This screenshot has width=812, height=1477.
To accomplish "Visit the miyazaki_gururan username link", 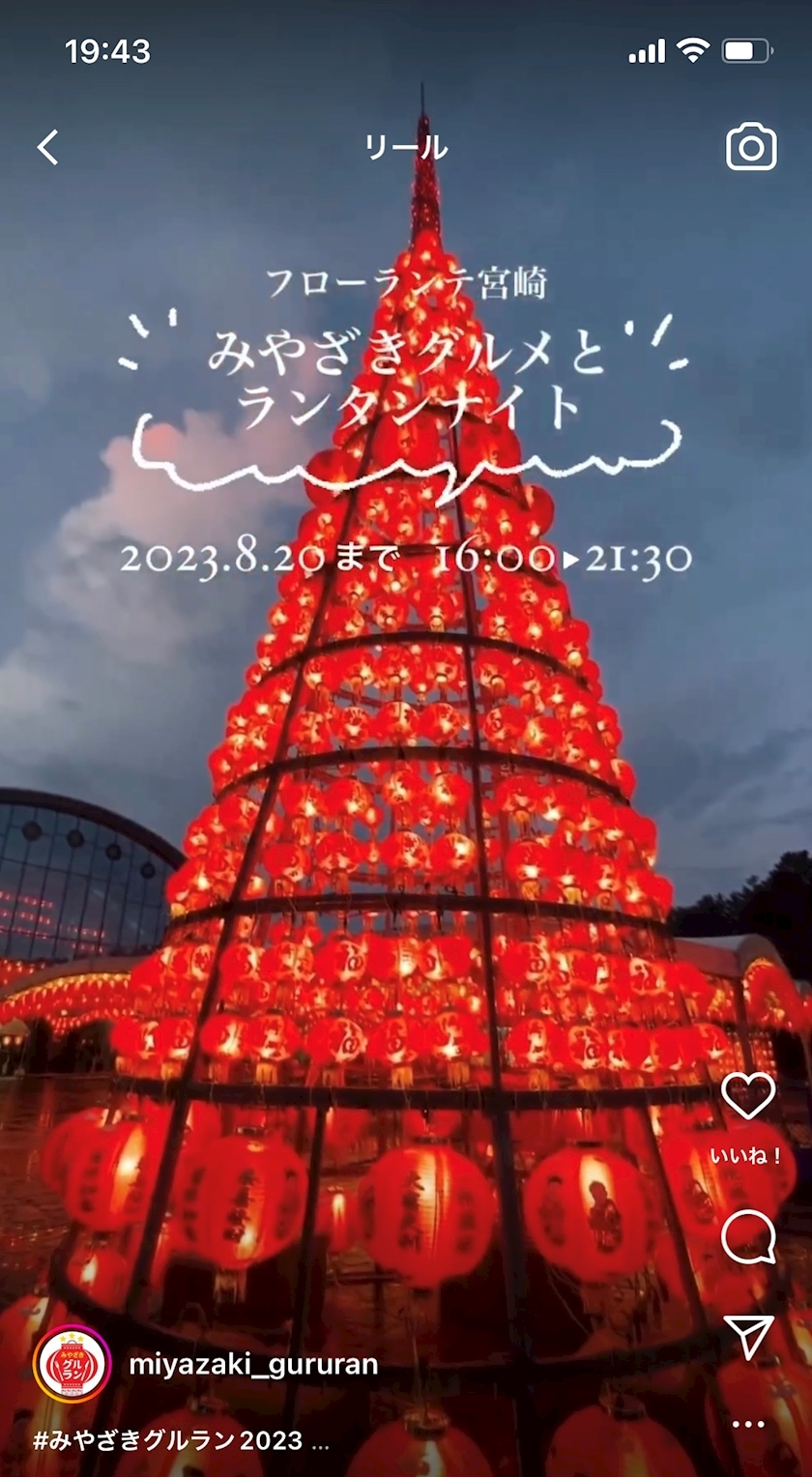I will pyautogui.click(x=253, y=1365).
